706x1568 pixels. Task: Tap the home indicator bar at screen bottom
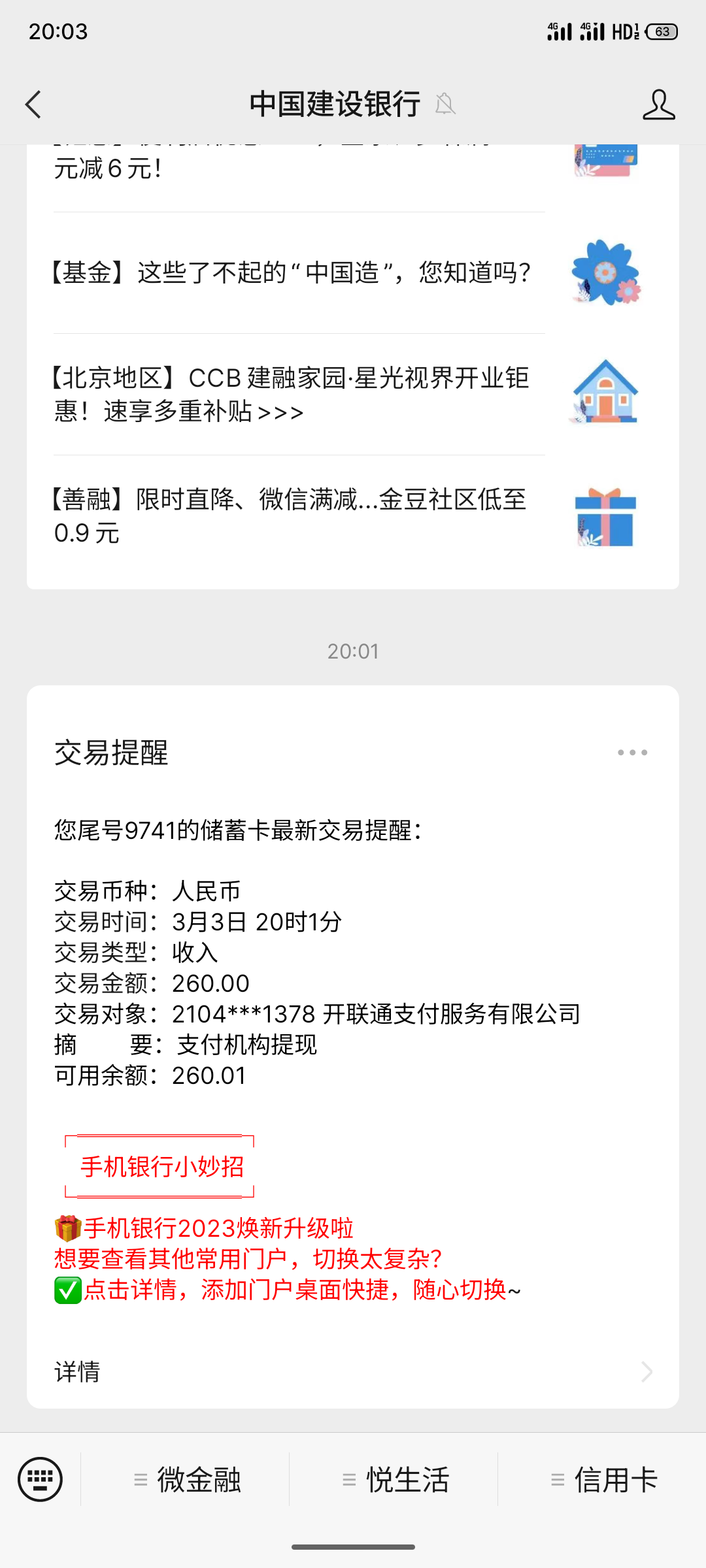pyautogui.click(x=353, y=1546)
